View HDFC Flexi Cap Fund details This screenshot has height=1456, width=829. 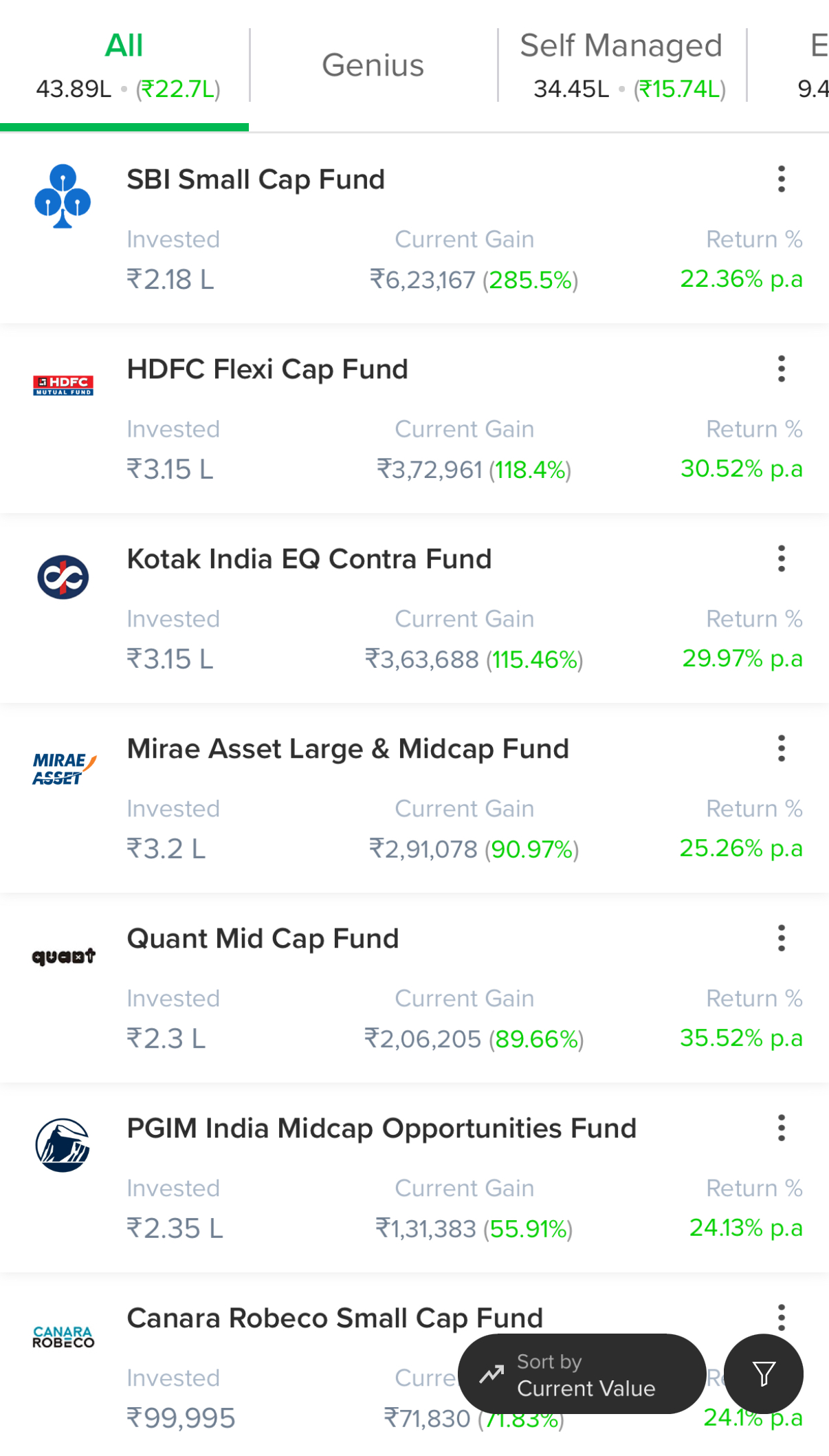point(267,370)
